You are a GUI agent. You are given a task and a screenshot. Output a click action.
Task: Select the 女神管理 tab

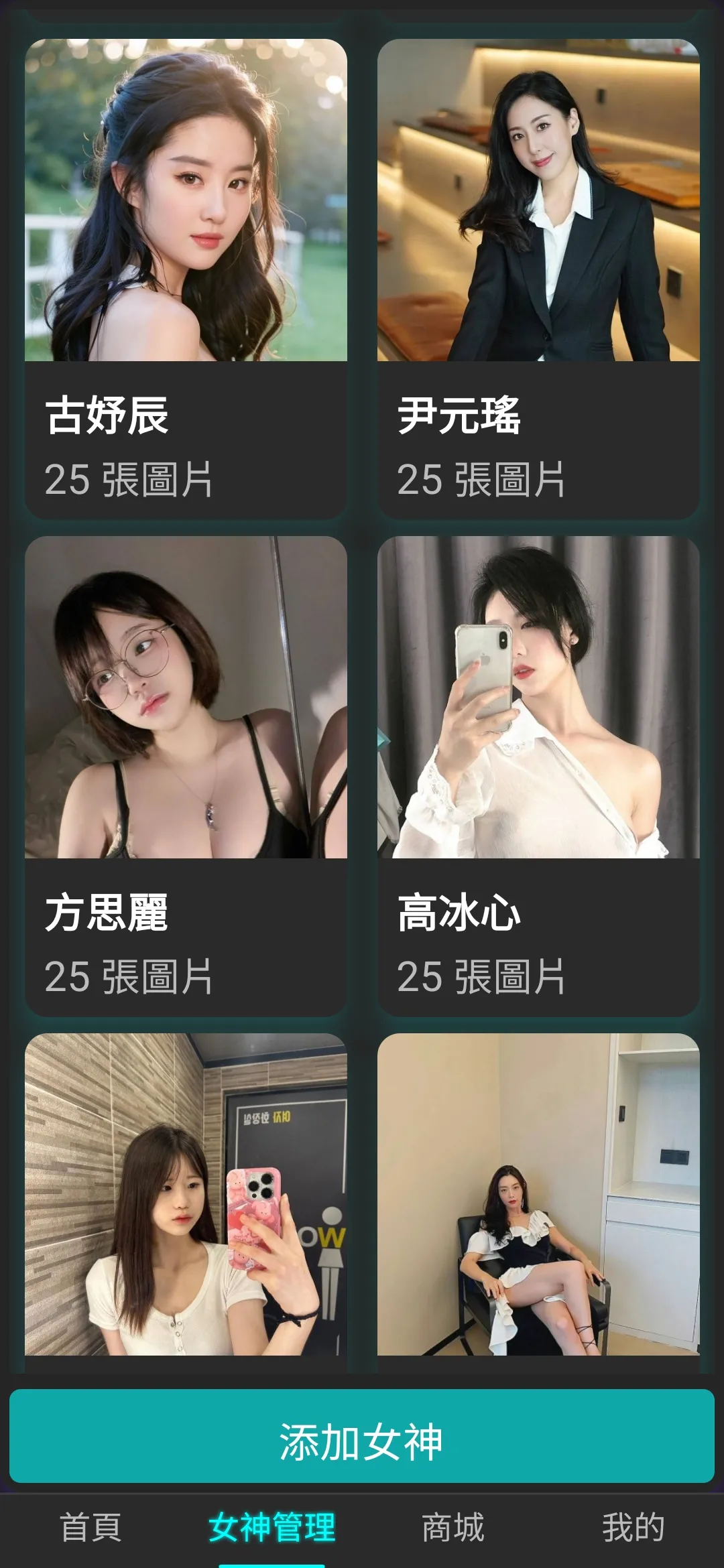tap(271, 1528)
